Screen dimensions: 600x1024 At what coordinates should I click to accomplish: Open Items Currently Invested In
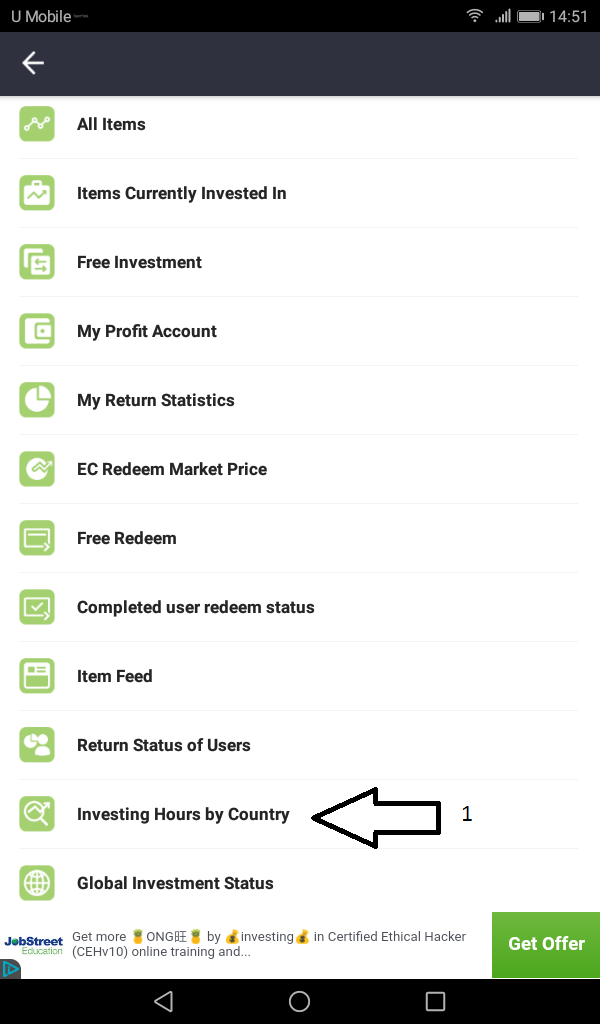point(181,193)
